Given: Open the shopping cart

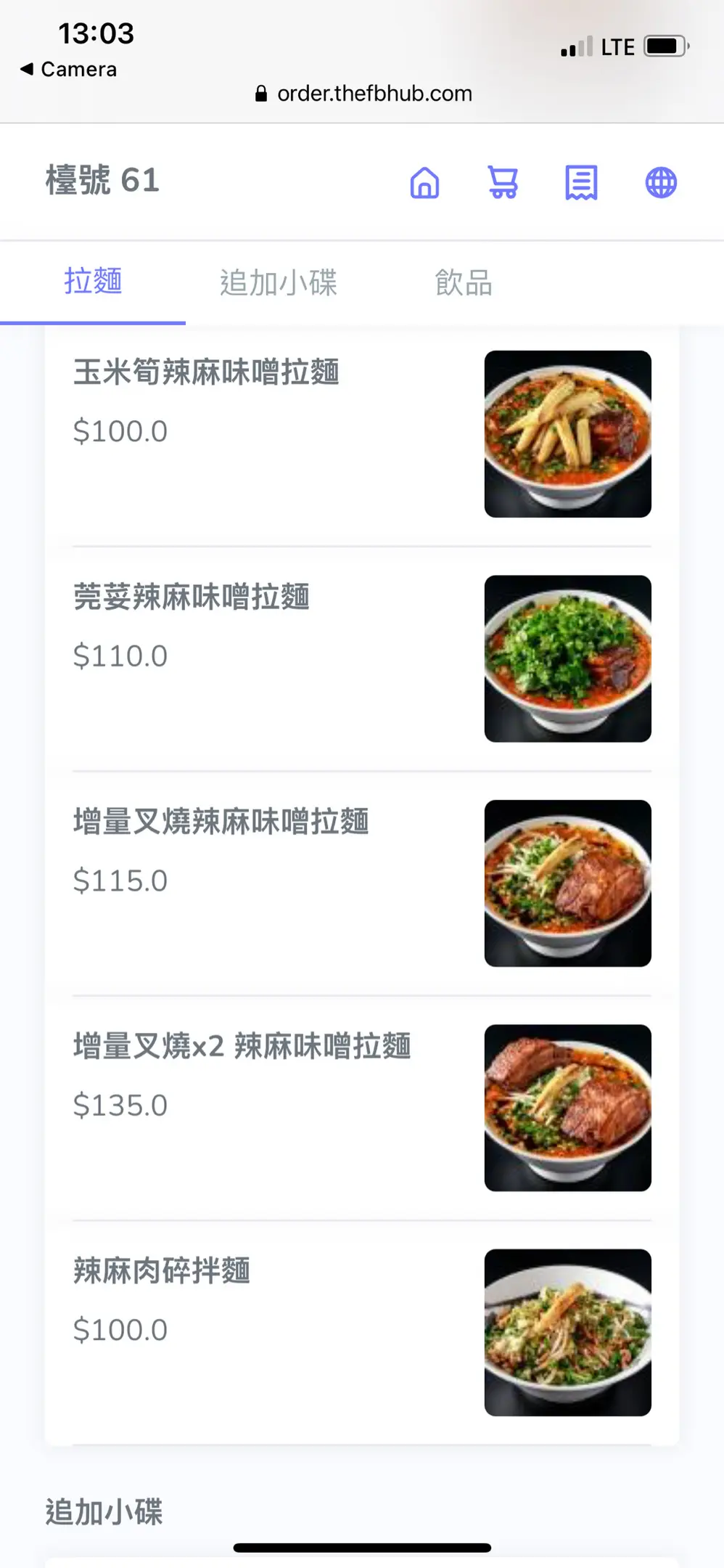Looking at the screenshot, I should pyautogui.click(x=503, y=183).
